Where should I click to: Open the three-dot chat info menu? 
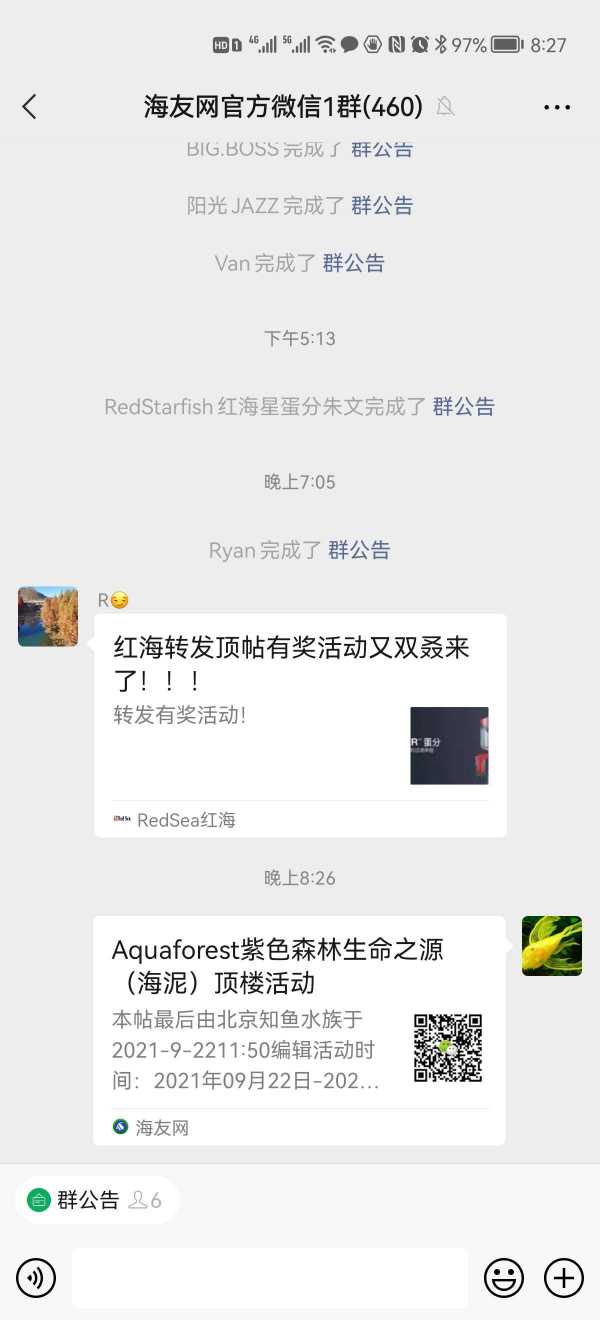pos(556,107)
